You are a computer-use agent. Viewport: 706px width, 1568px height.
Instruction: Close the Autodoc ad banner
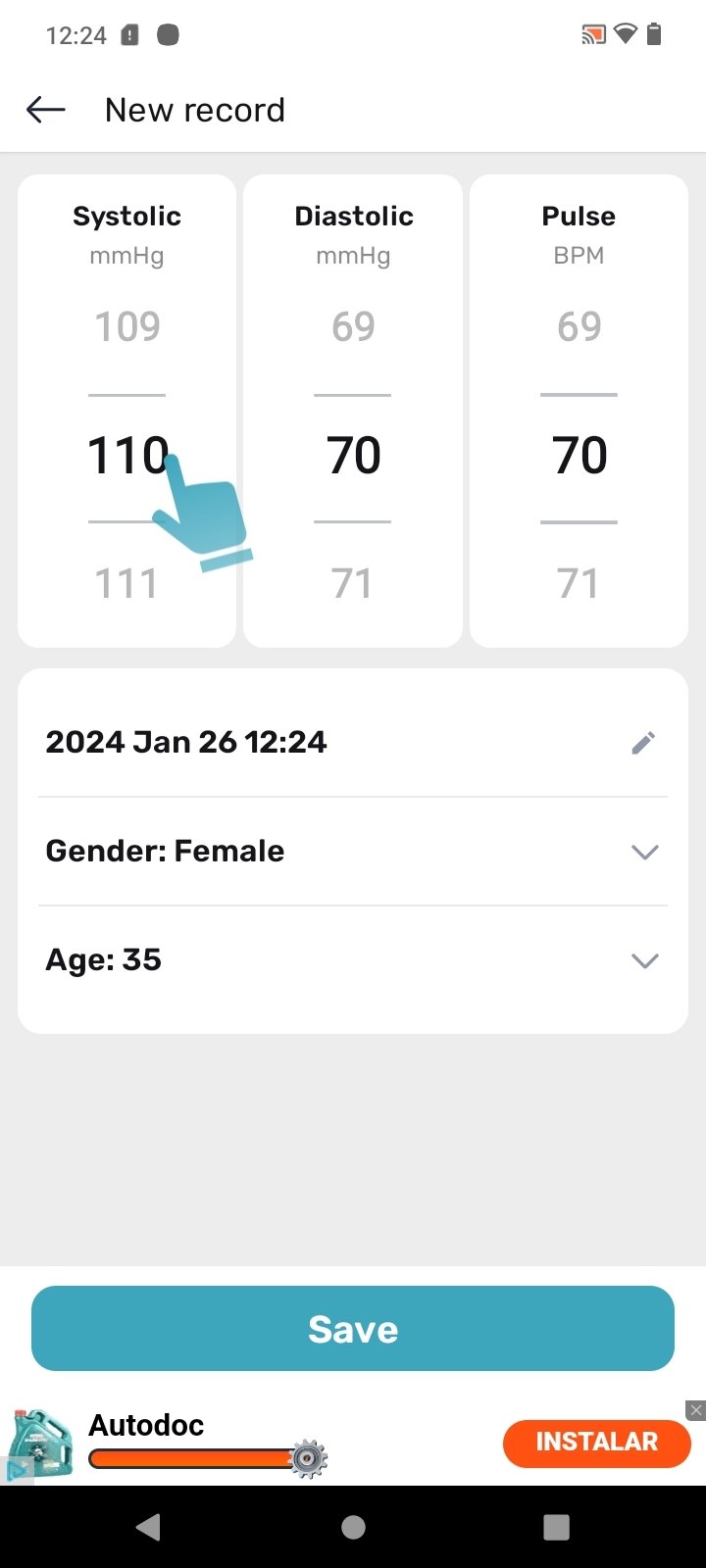[x=695, y=1410]
